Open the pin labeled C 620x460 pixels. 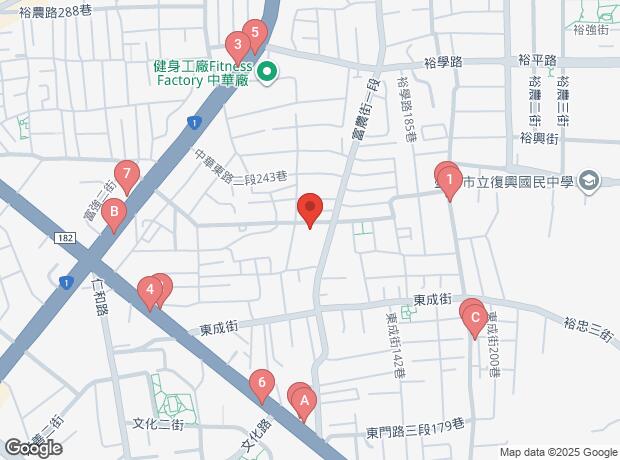point(475,319)
